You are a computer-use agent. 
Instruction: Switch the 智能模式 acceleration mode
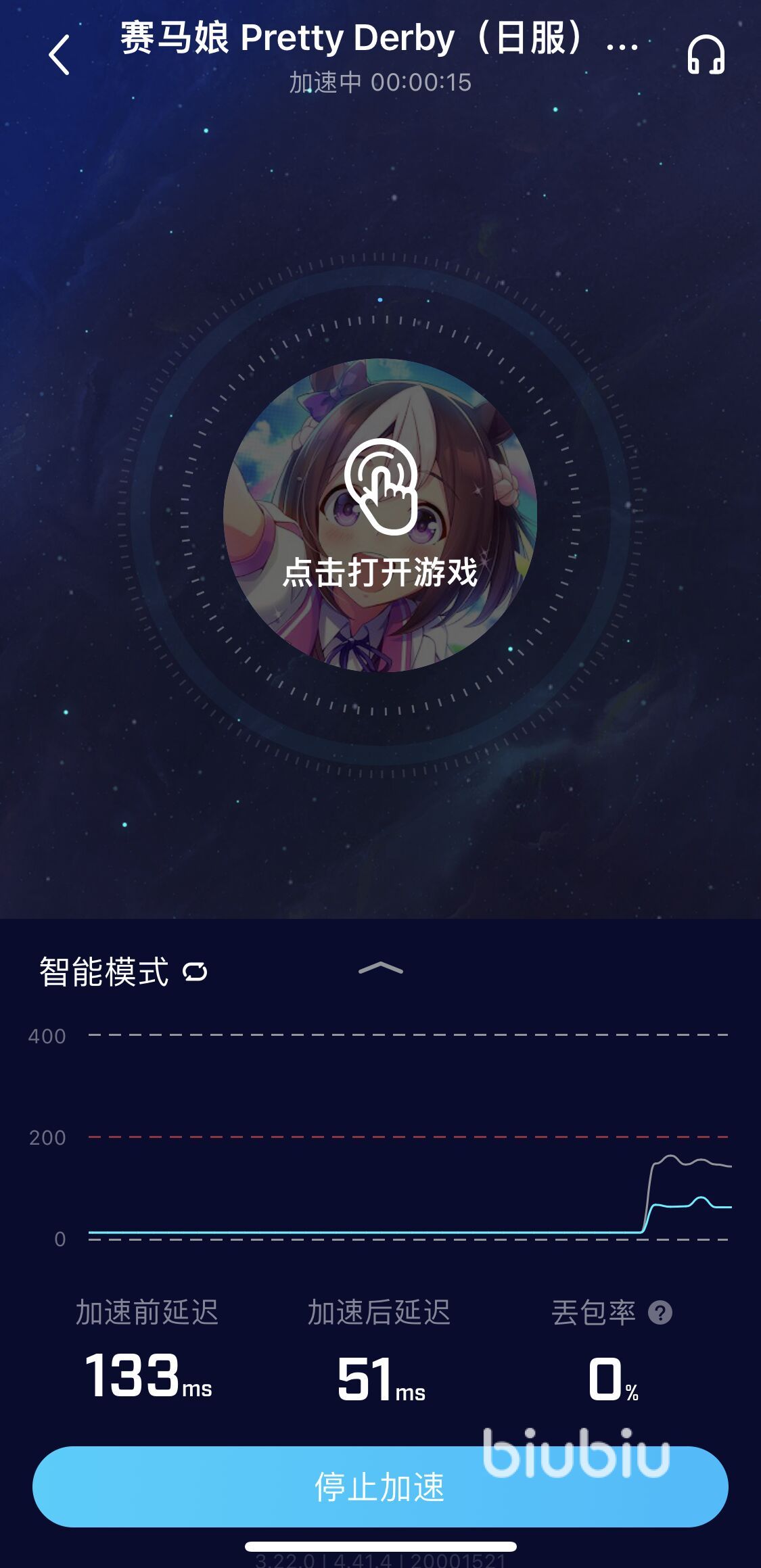coord(195,972)
